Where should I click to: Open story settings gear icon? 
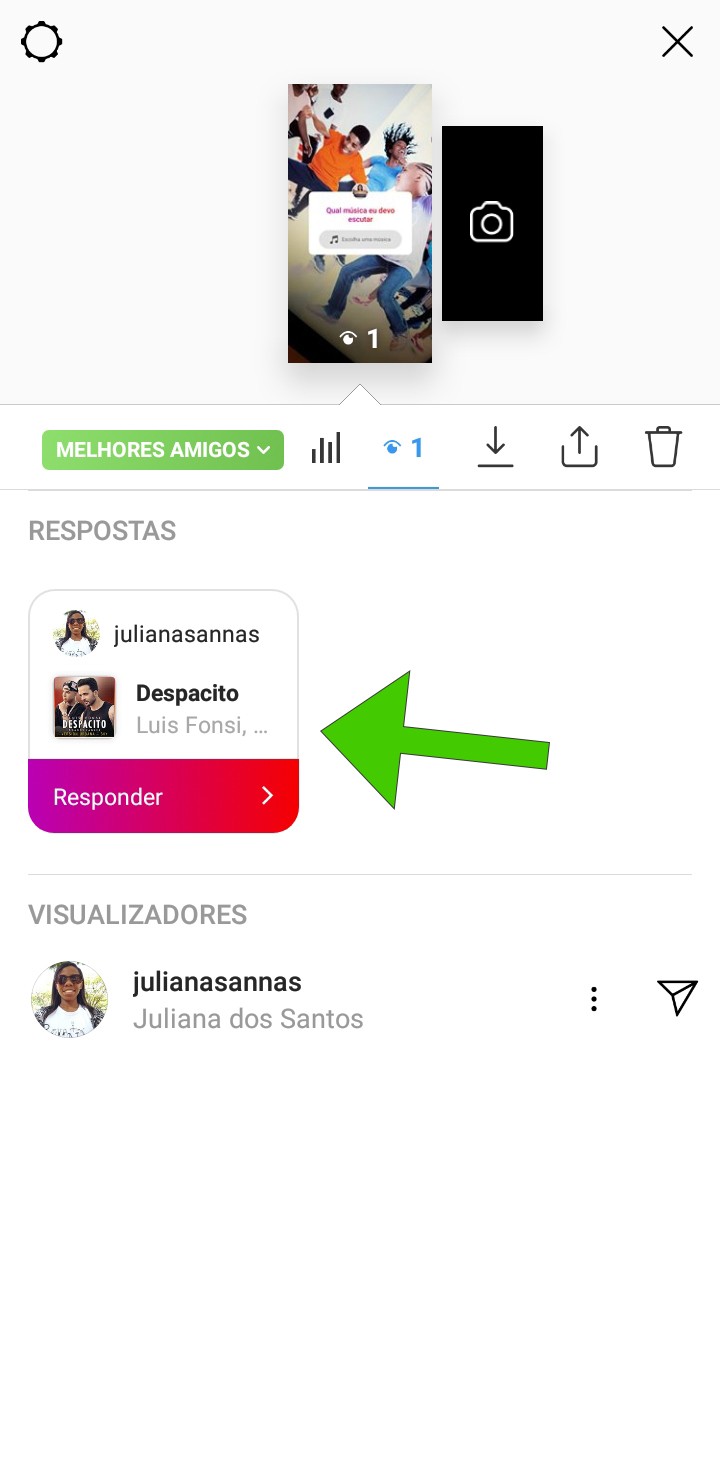(42, 42)
